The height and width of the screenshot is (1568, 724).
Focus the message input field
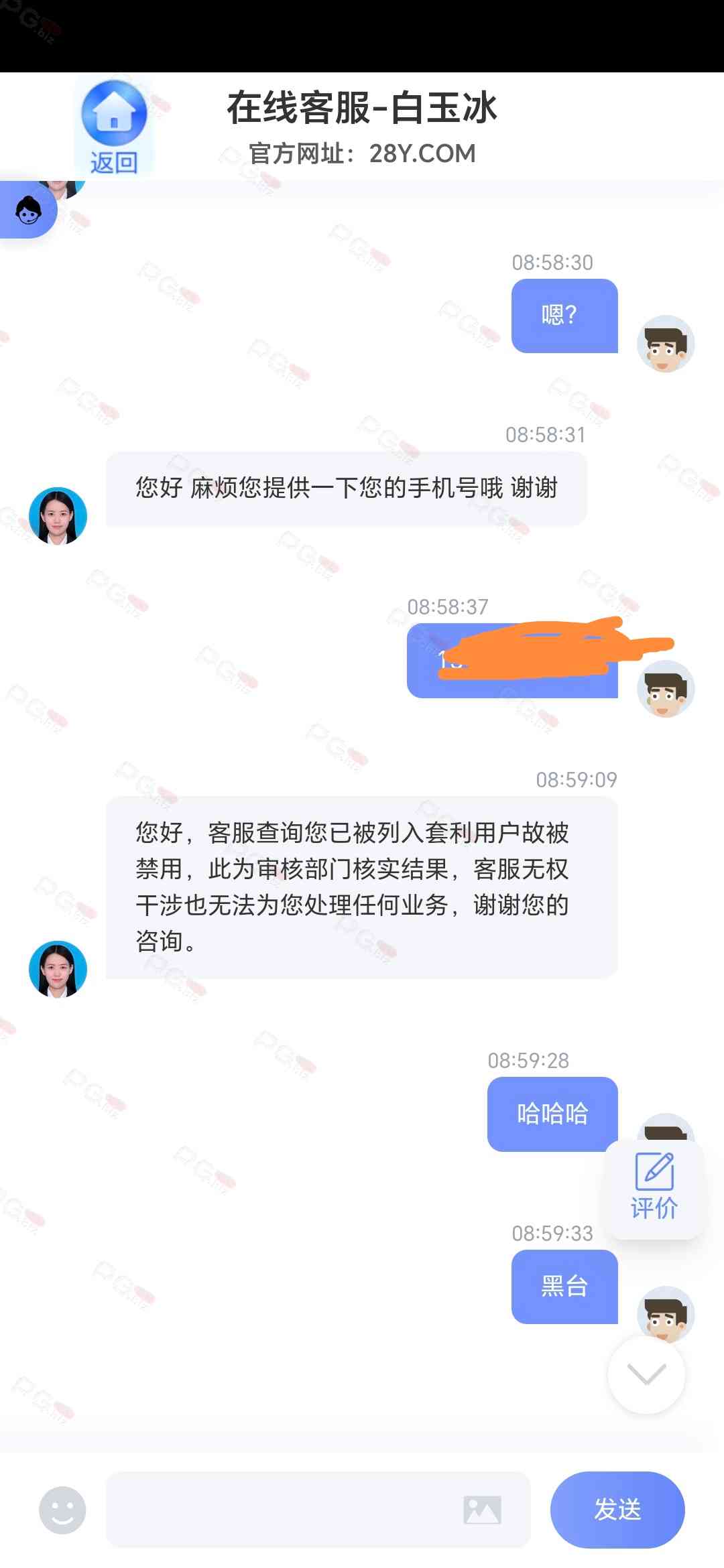282,1510
